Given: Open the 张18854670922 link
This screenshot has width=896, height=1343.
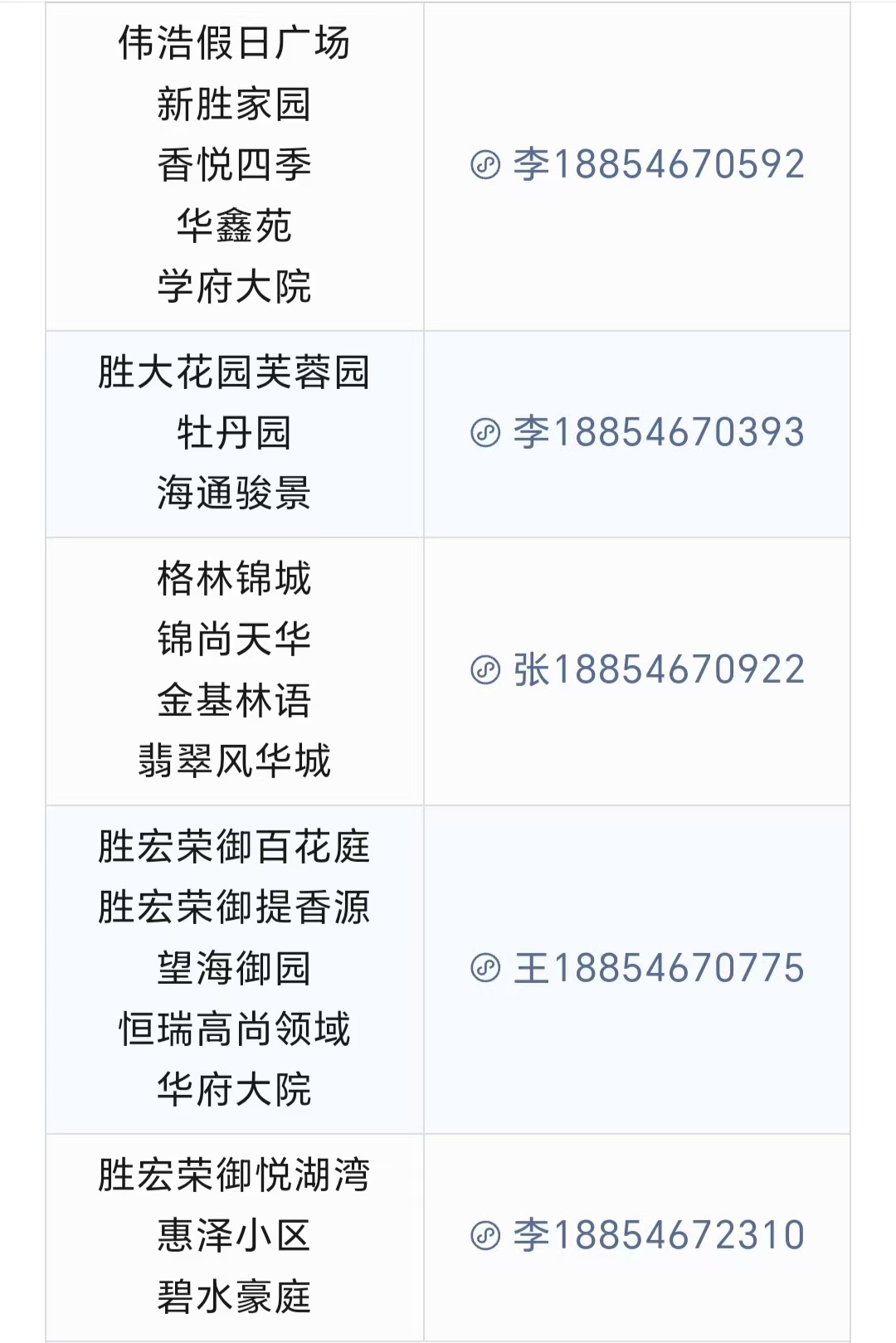Looking at the screenshot, I should pyautogui.click(x=637, y=669).
